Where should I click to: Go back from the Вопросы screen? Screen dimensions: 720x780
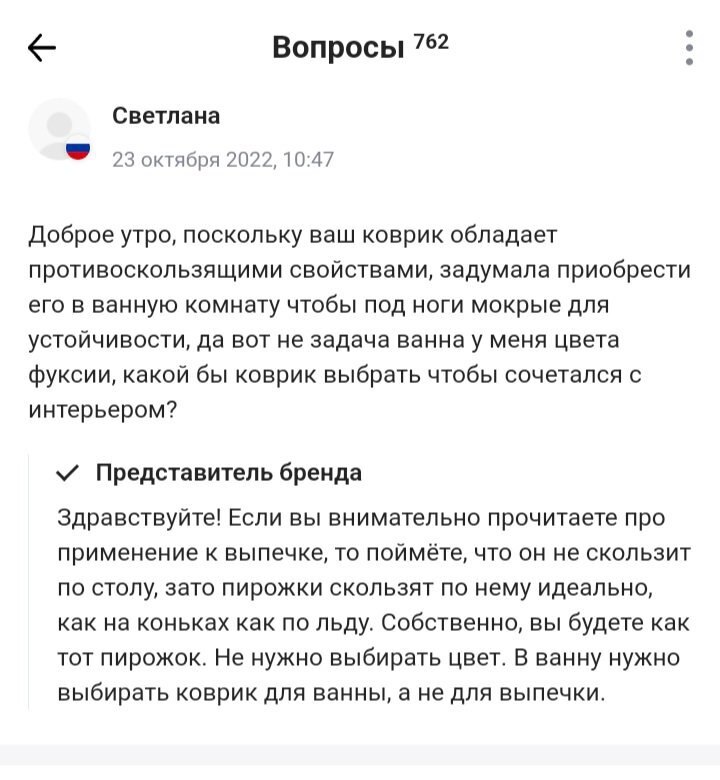[x=42, y=47]
